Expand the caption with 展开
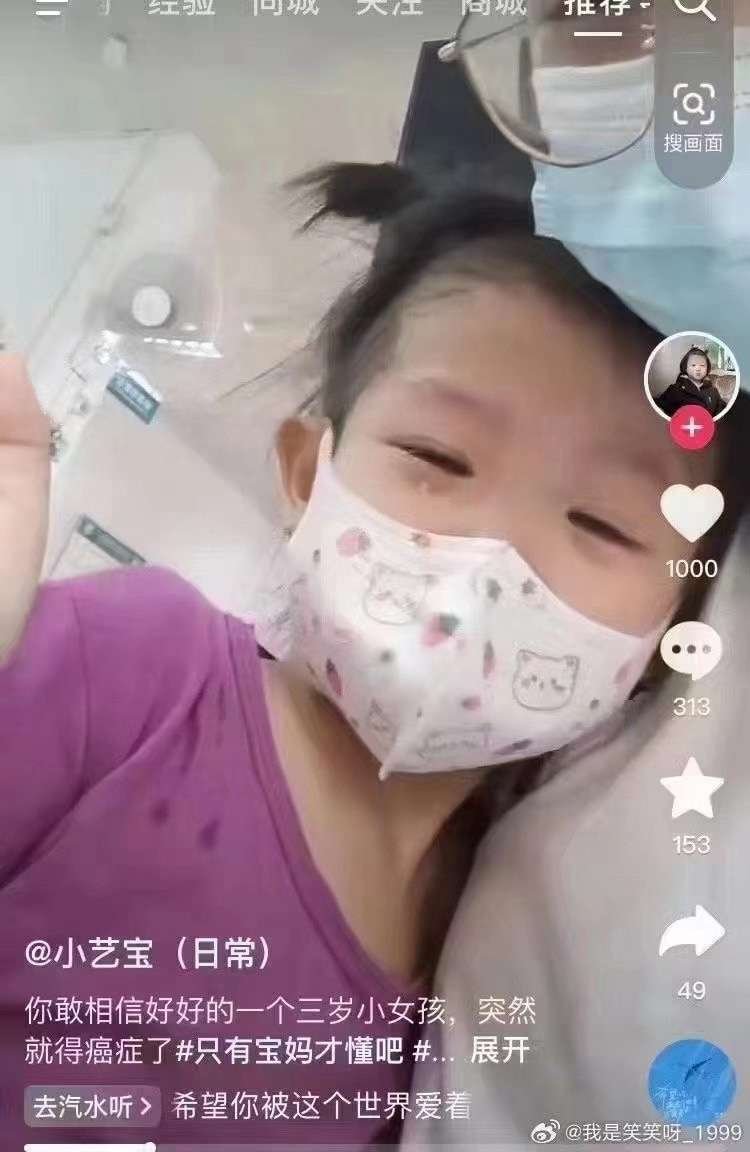 499,1051
